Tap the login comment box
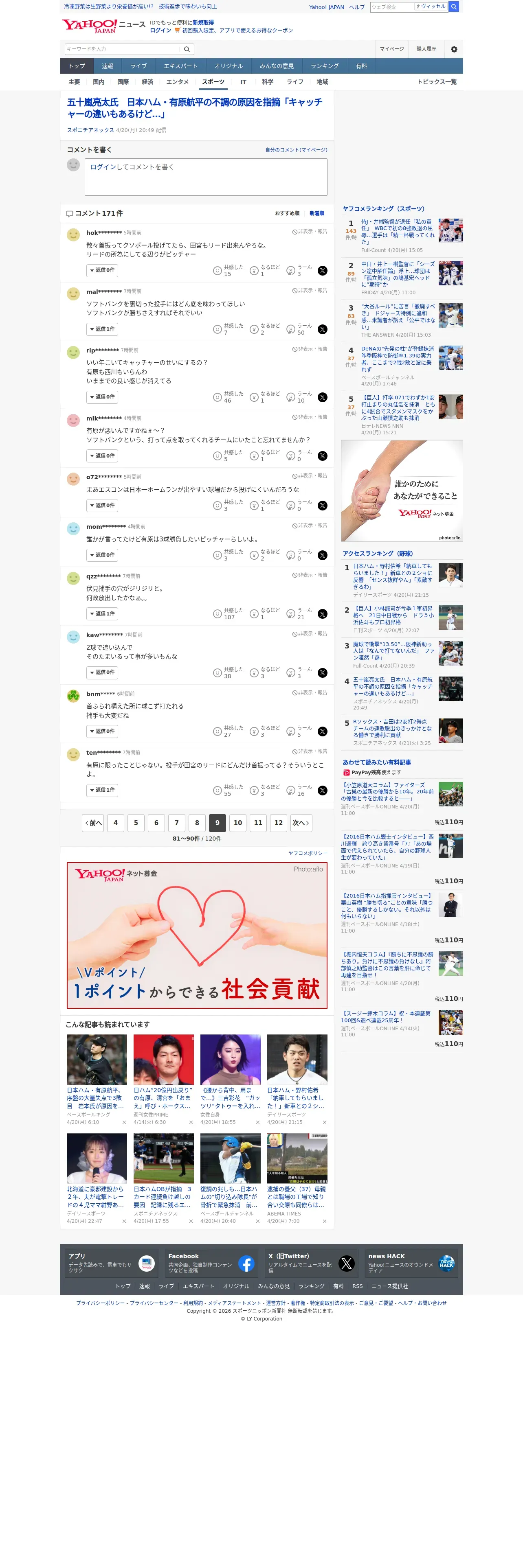The height and width of the screenshot is (1568, 523). click(207, 177)
